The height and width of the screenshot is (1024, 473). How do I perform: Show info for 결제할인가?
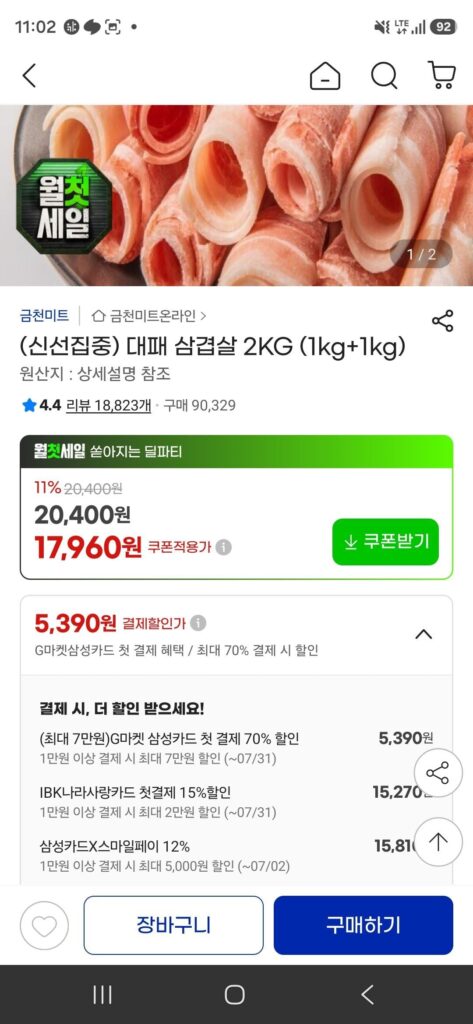[199, 623]
